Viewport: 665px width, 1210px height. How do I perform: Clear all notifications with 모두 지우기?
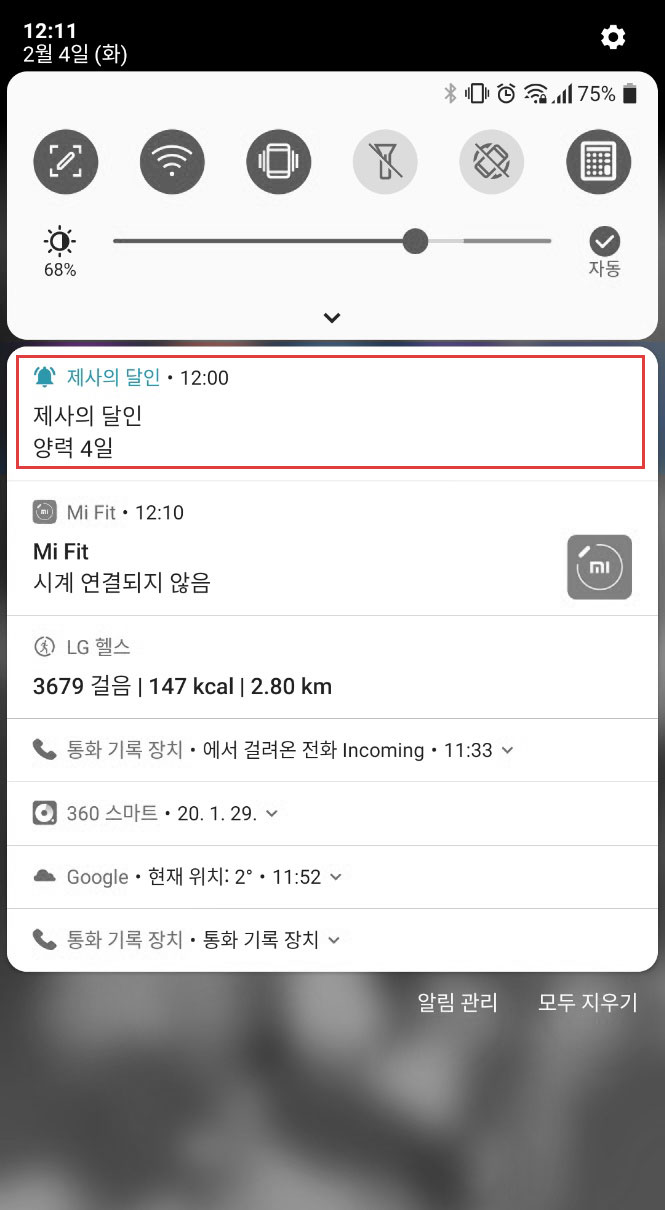coord(587,1002)
